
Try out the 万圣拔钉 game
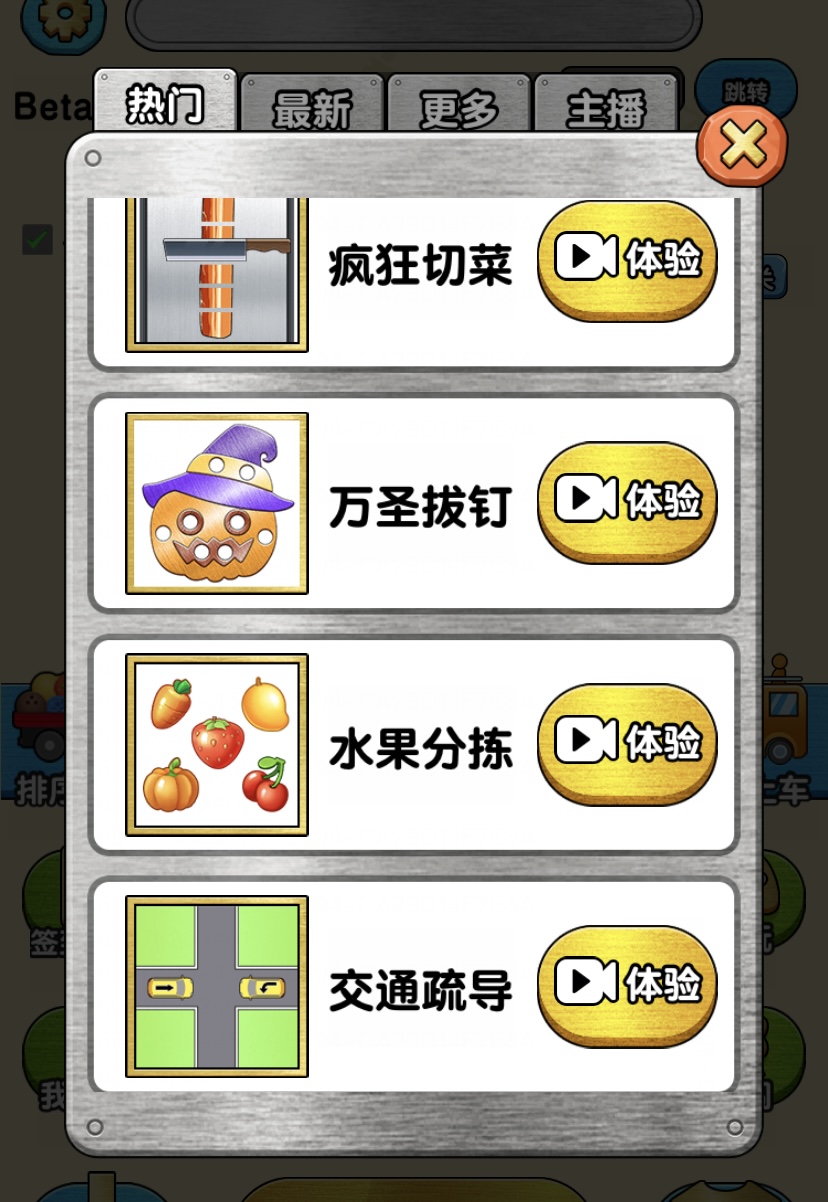[627, 501]
